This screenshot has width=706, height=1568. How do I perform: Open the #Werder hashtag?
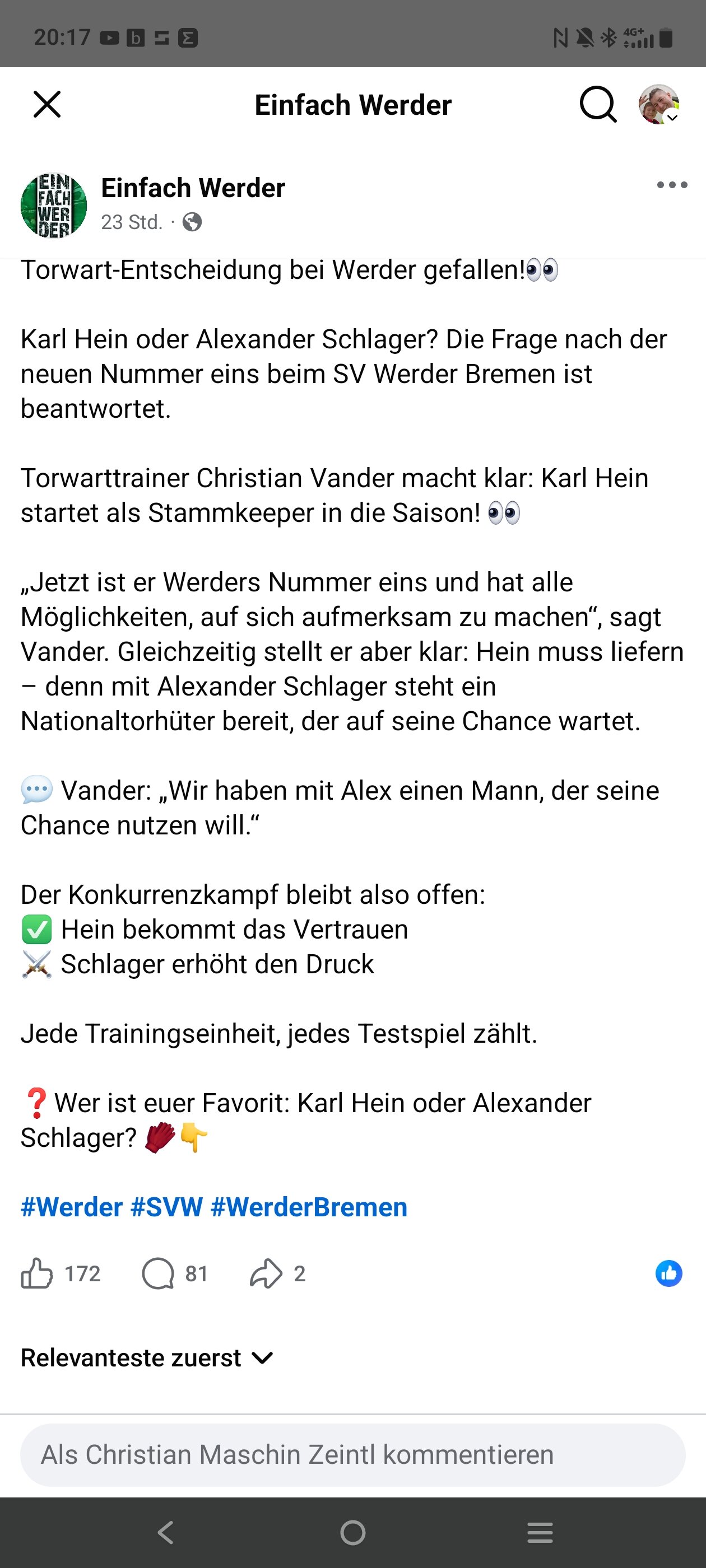(71, 1207)
